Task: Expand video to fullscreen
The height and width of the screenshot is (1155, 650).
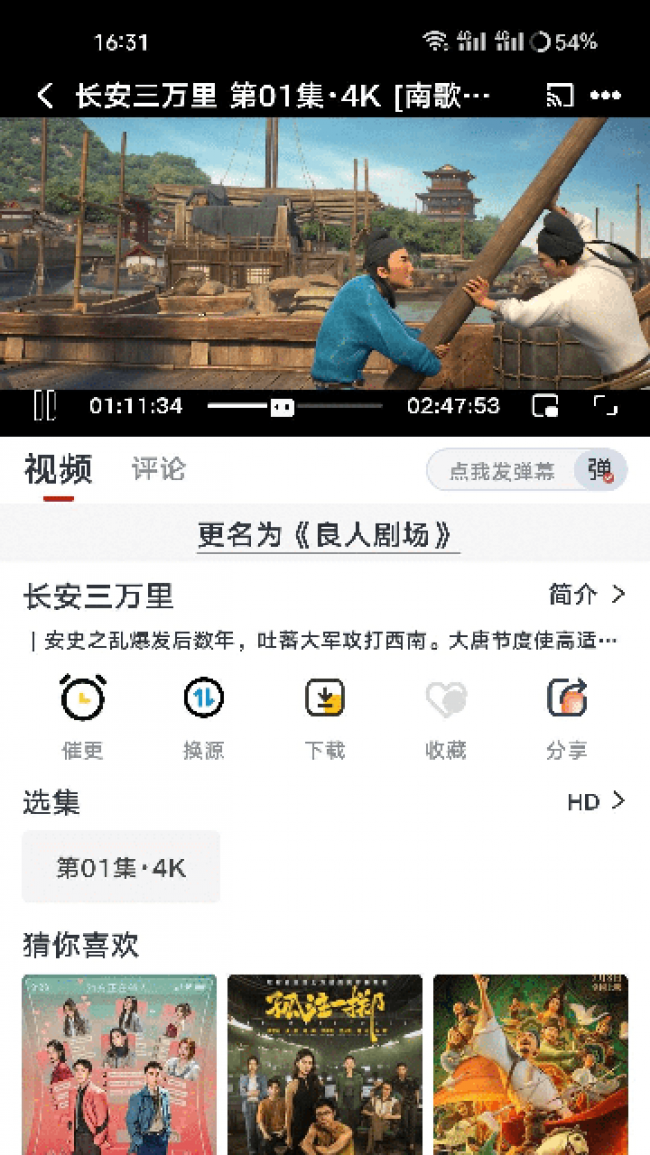Action: point(606,405)
